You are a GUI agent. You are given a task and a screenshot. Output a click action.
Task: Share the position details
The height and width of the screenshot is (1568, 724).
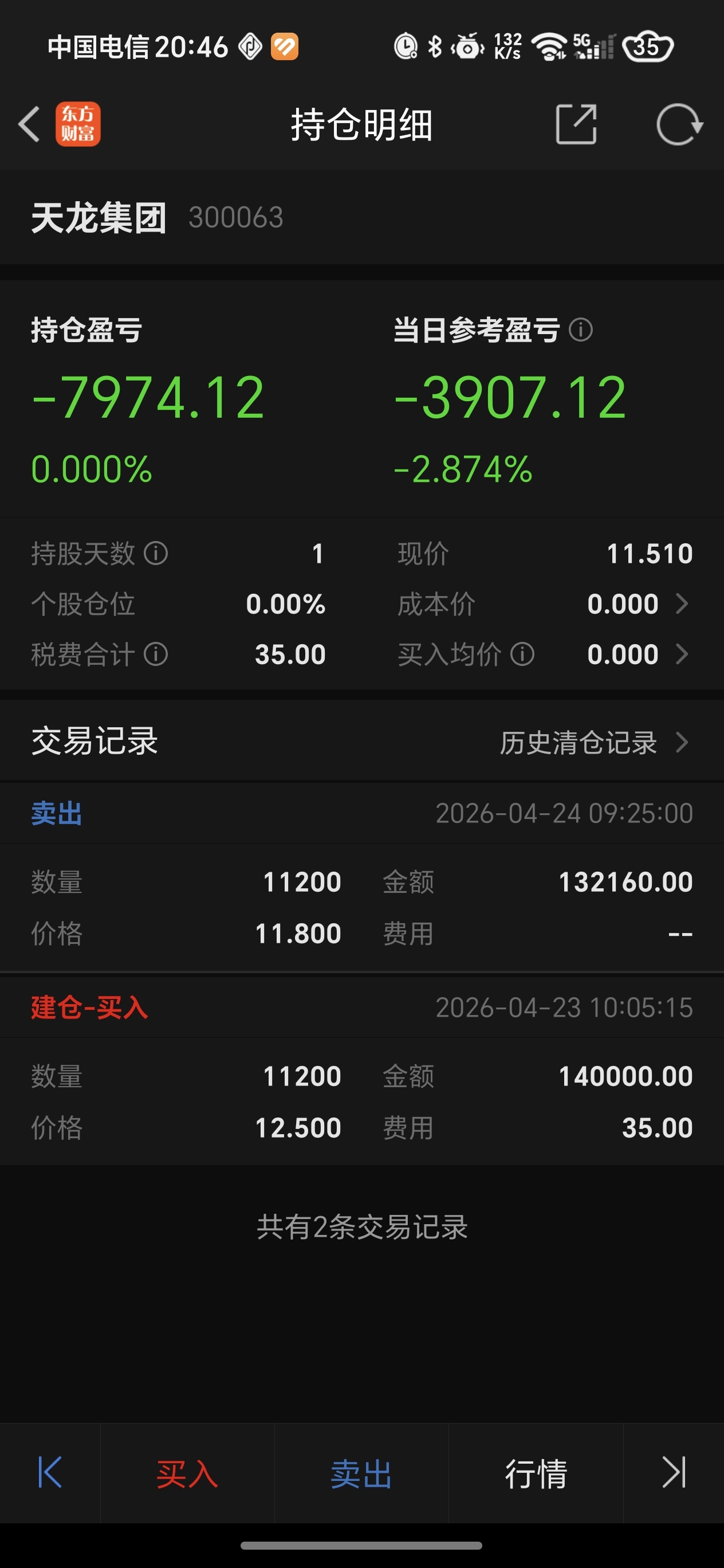[x=576, y=124]
